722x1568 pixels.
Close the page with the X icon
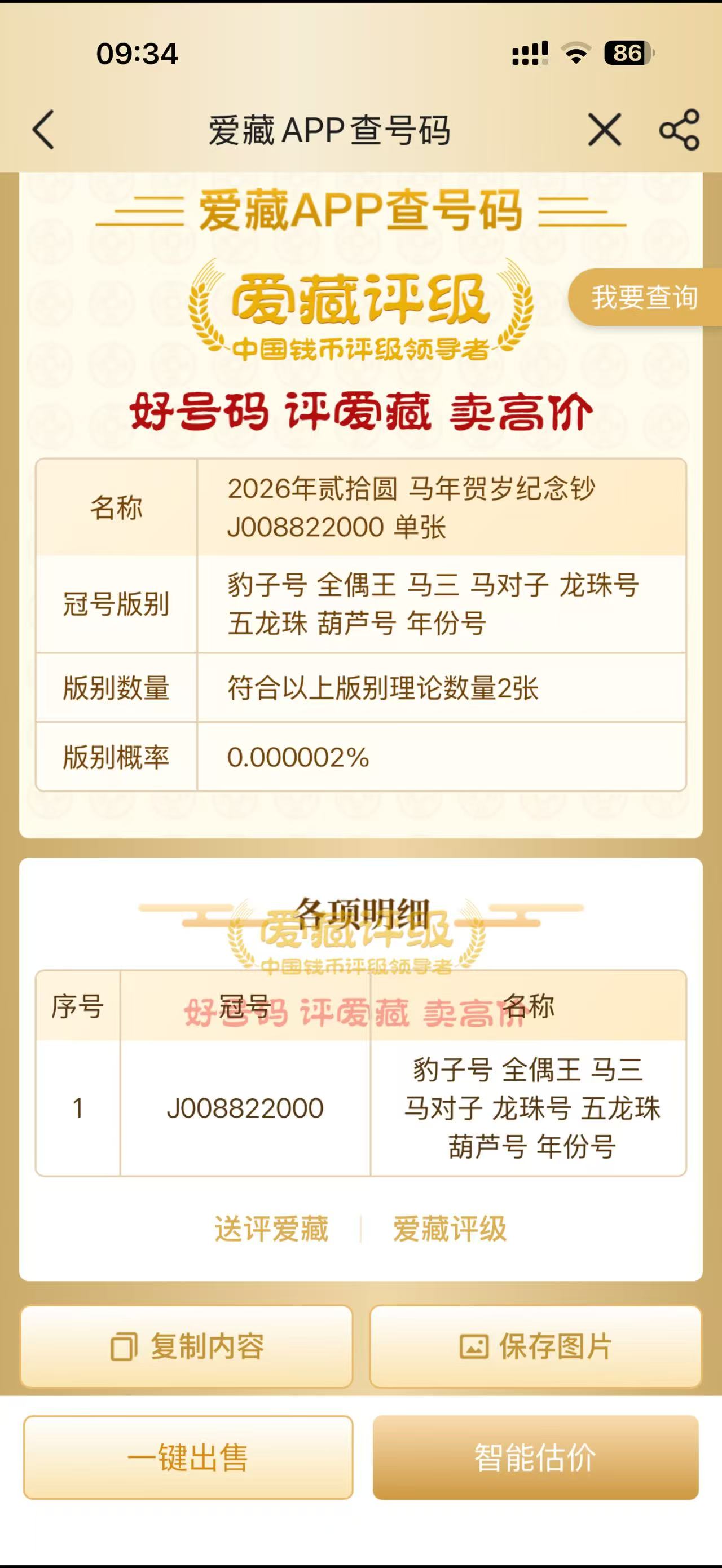pyautogui.click(x=605, y=130)
